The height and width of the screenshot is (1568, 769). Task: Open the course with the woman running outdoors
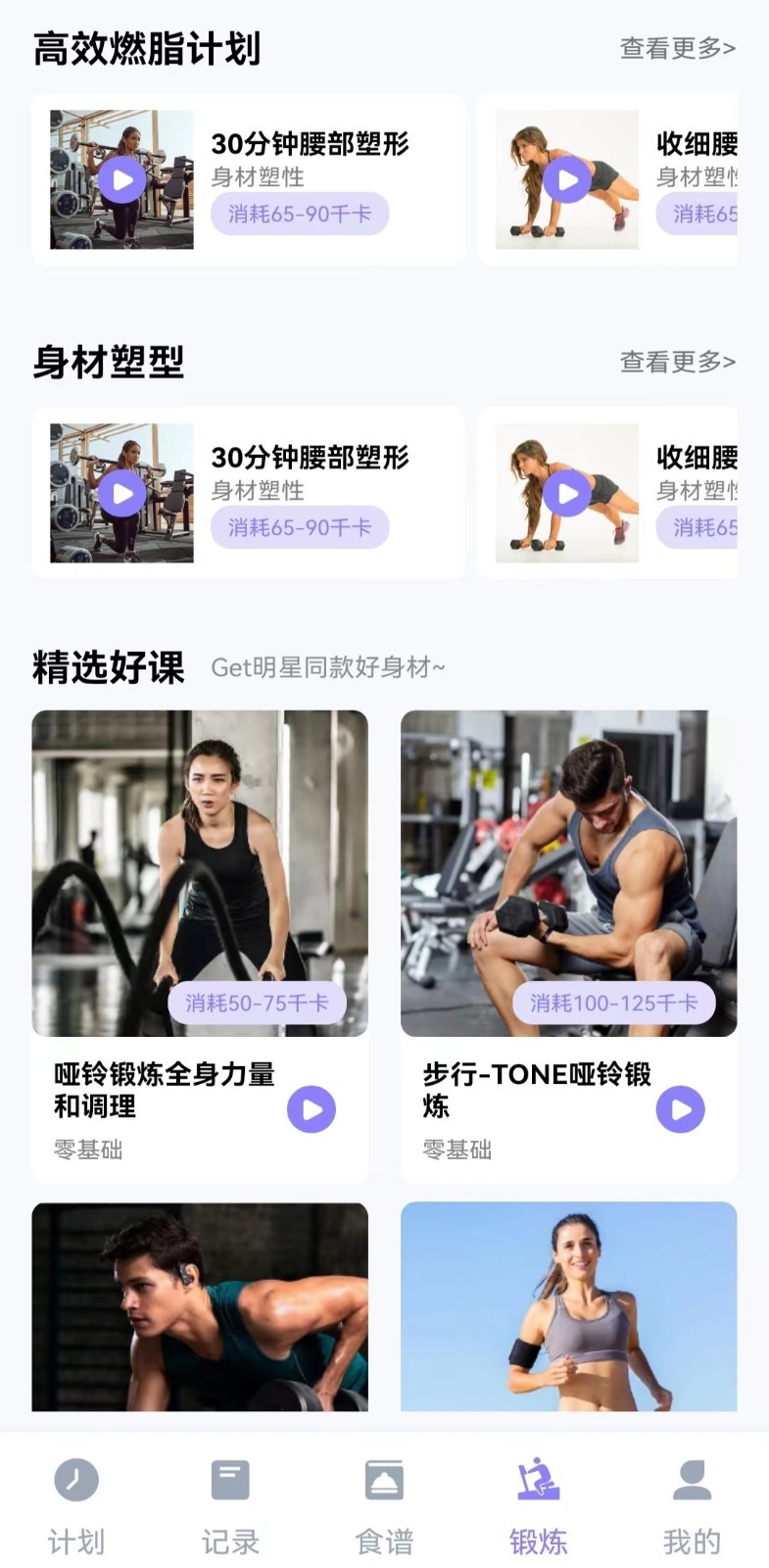click(568, 1307)
